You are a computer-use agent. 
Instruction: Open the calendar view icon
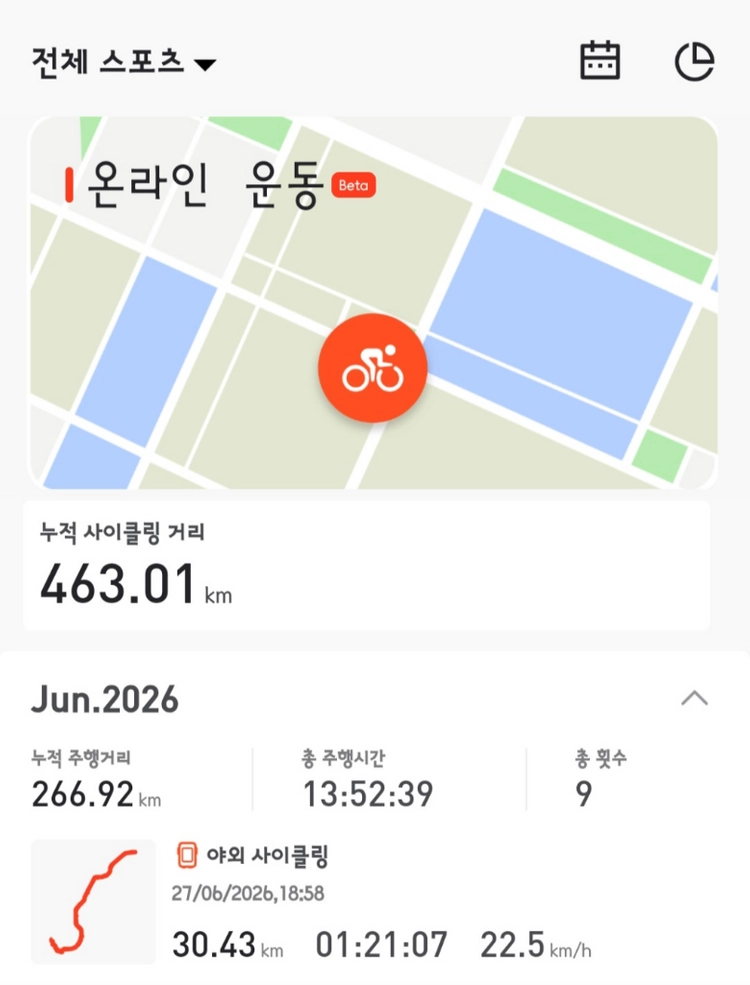click(x=600, y=61)
